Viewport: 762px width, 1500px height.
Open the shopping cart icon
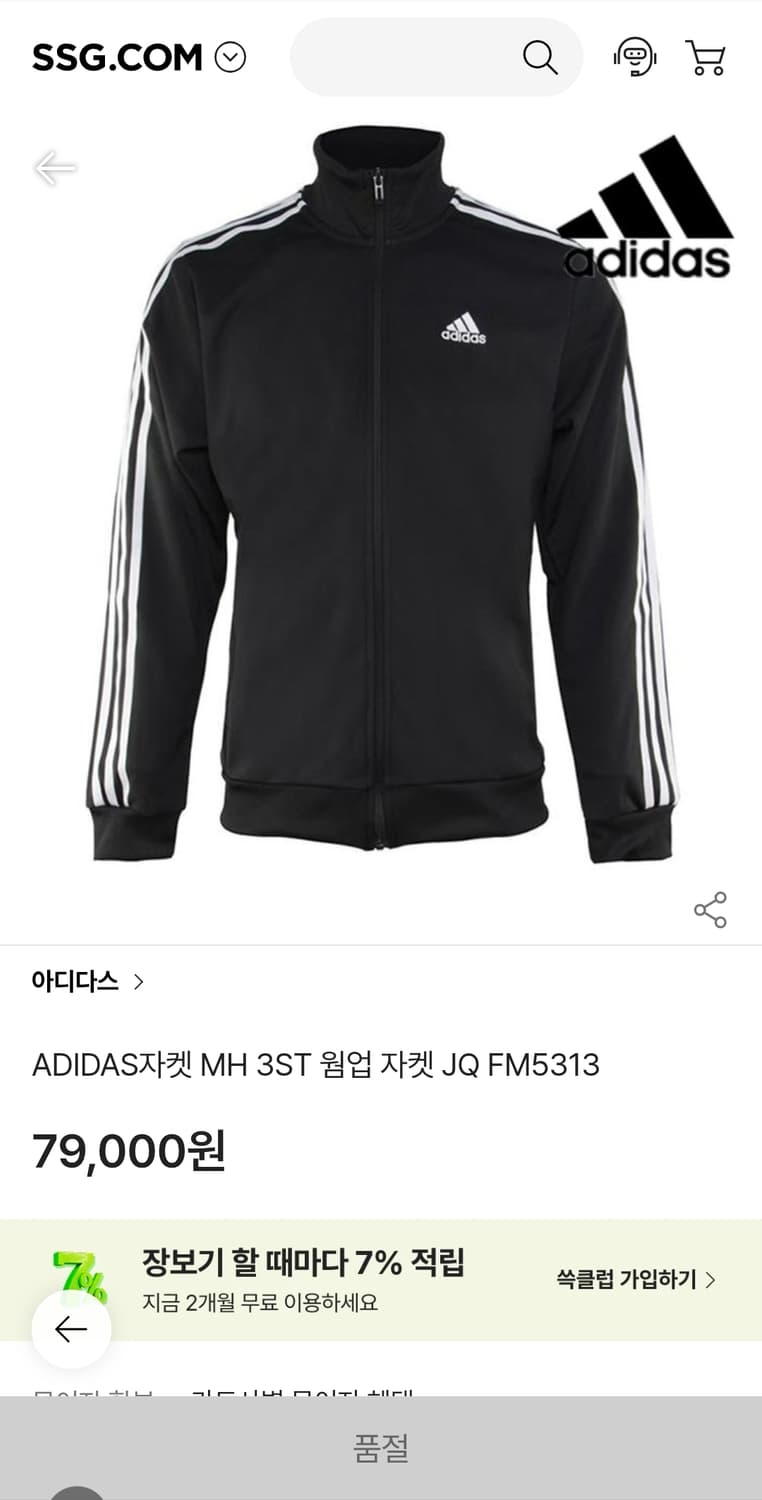pyautogui.click(x=707, y=58)
